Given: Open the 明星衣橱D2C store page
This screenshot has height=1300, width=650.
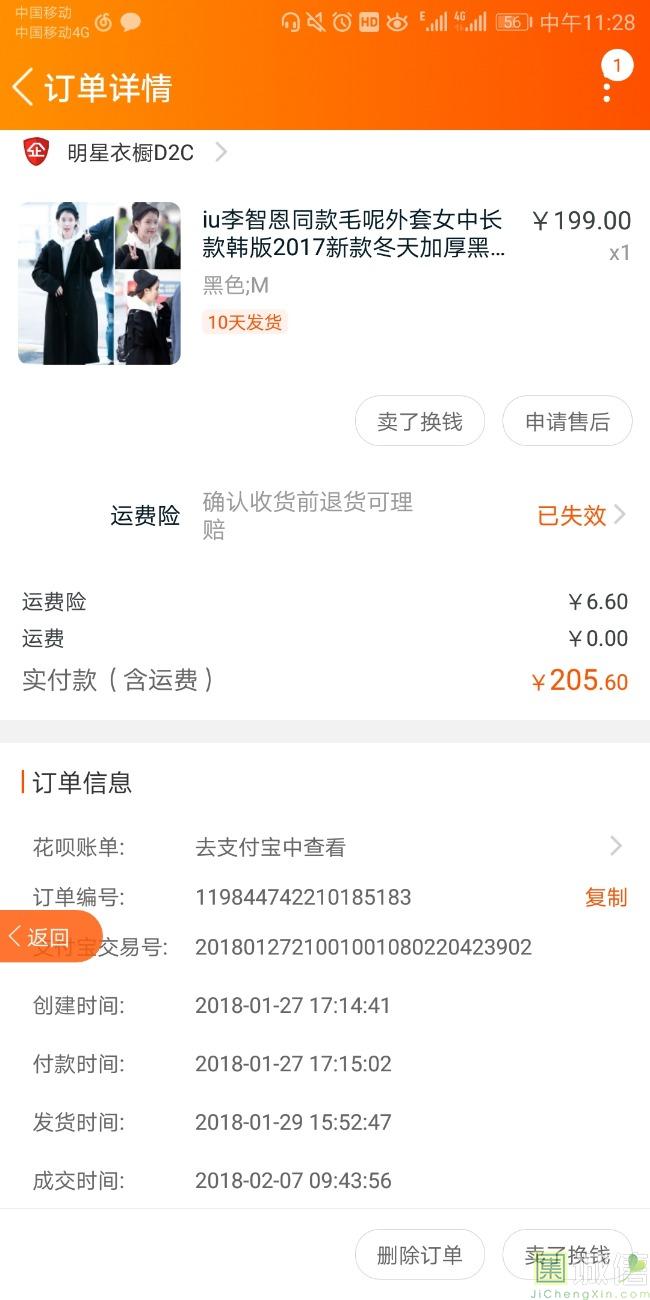Looking at the screenshot, I should pyautogui.click(x=130, y=153).
